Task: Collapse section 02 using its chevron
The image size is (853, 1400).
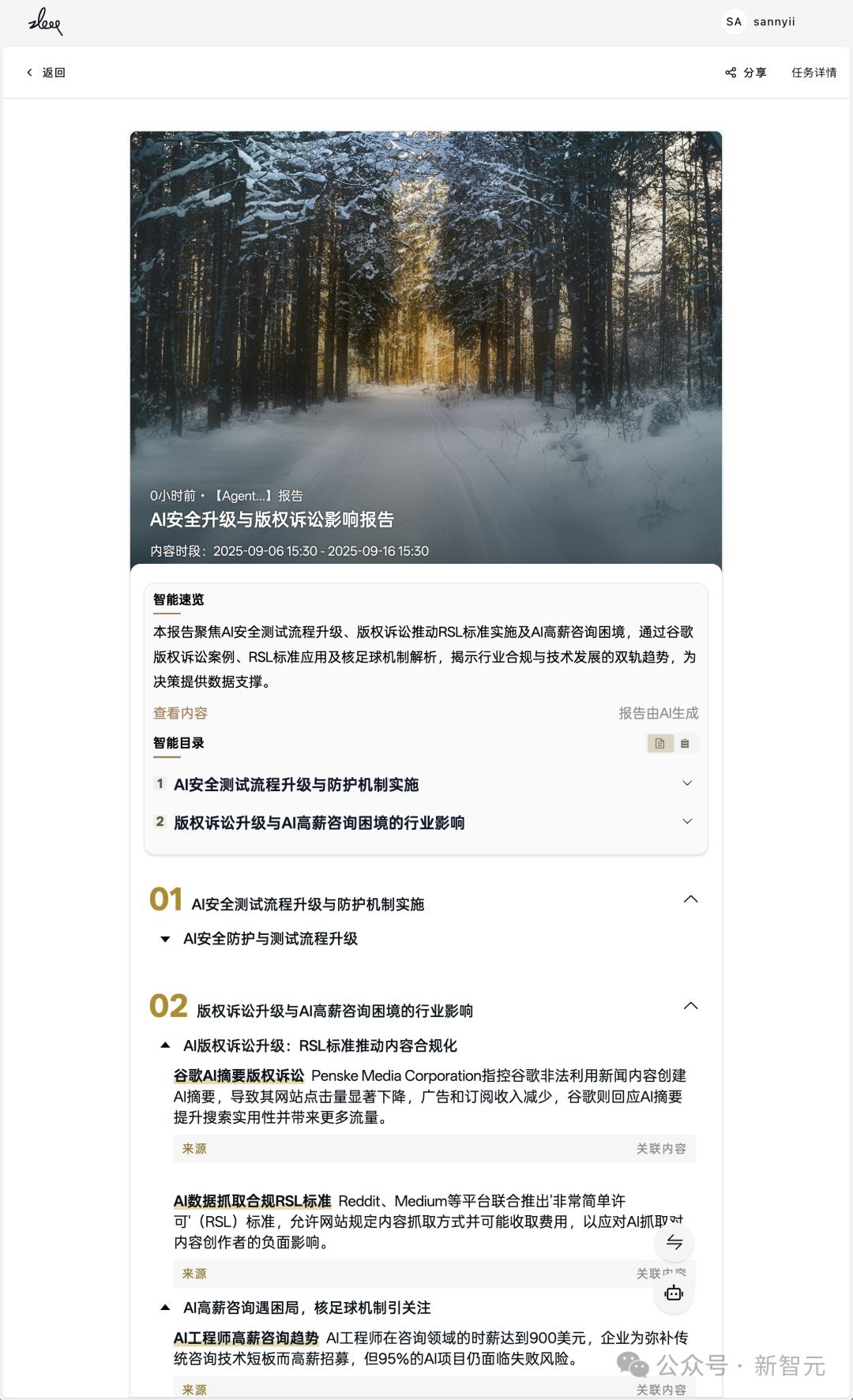Action: 690,1006
